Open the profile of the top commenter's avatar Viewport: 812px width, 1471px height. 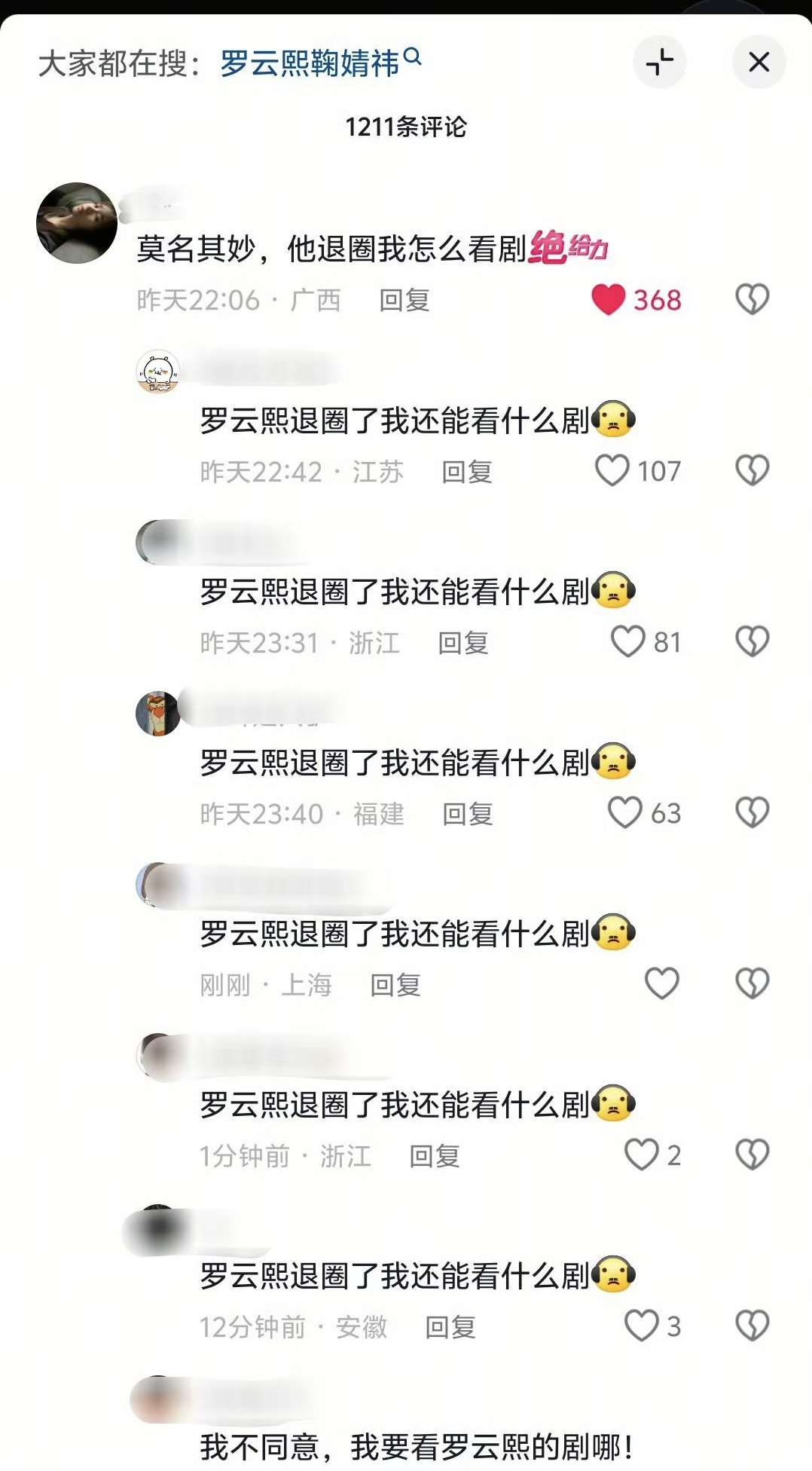(77, 223)
